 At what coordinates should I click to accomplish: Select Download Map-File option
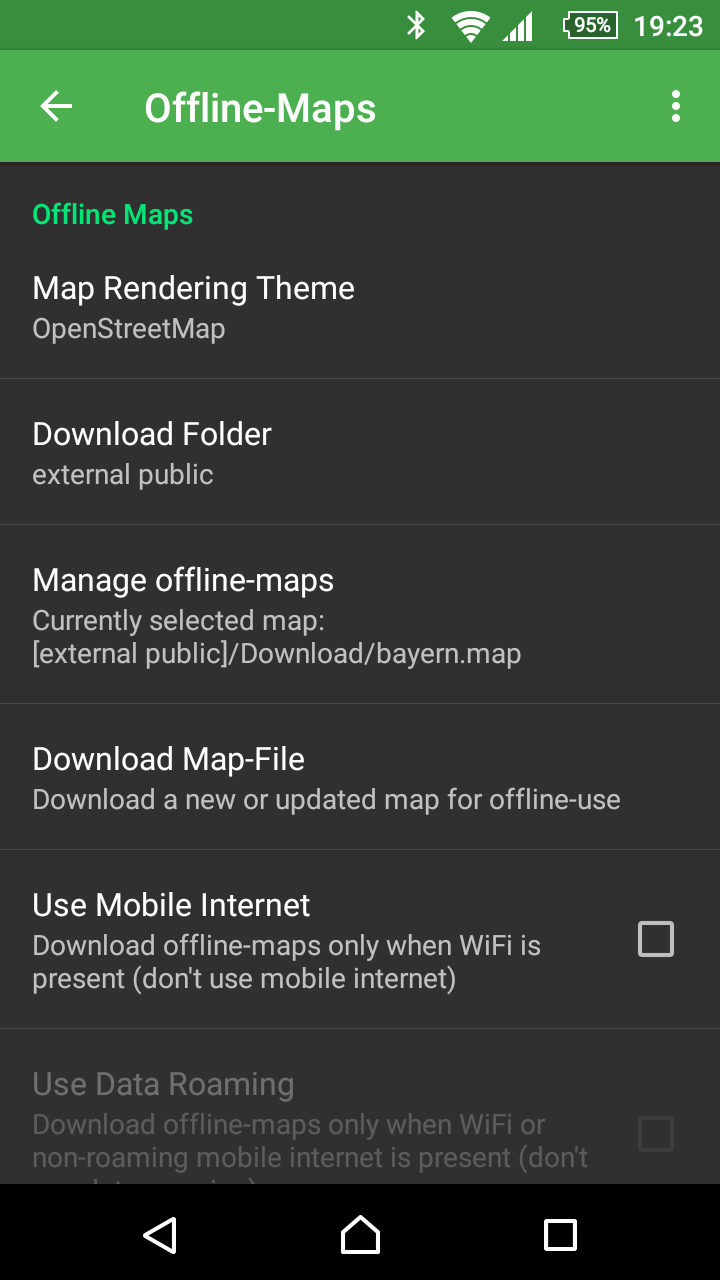[x=360, y=778]
